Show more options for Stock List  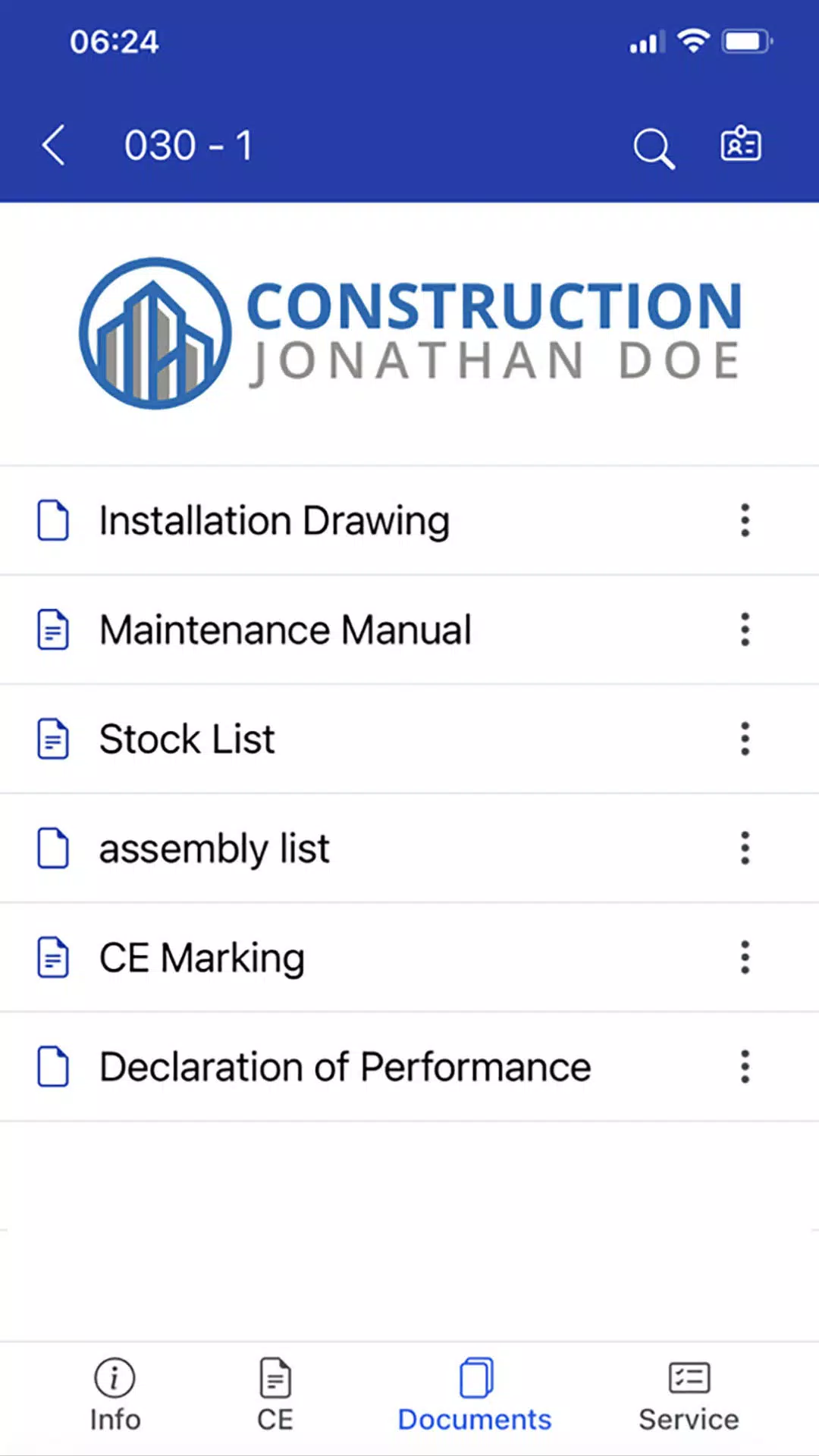point(745,739)
